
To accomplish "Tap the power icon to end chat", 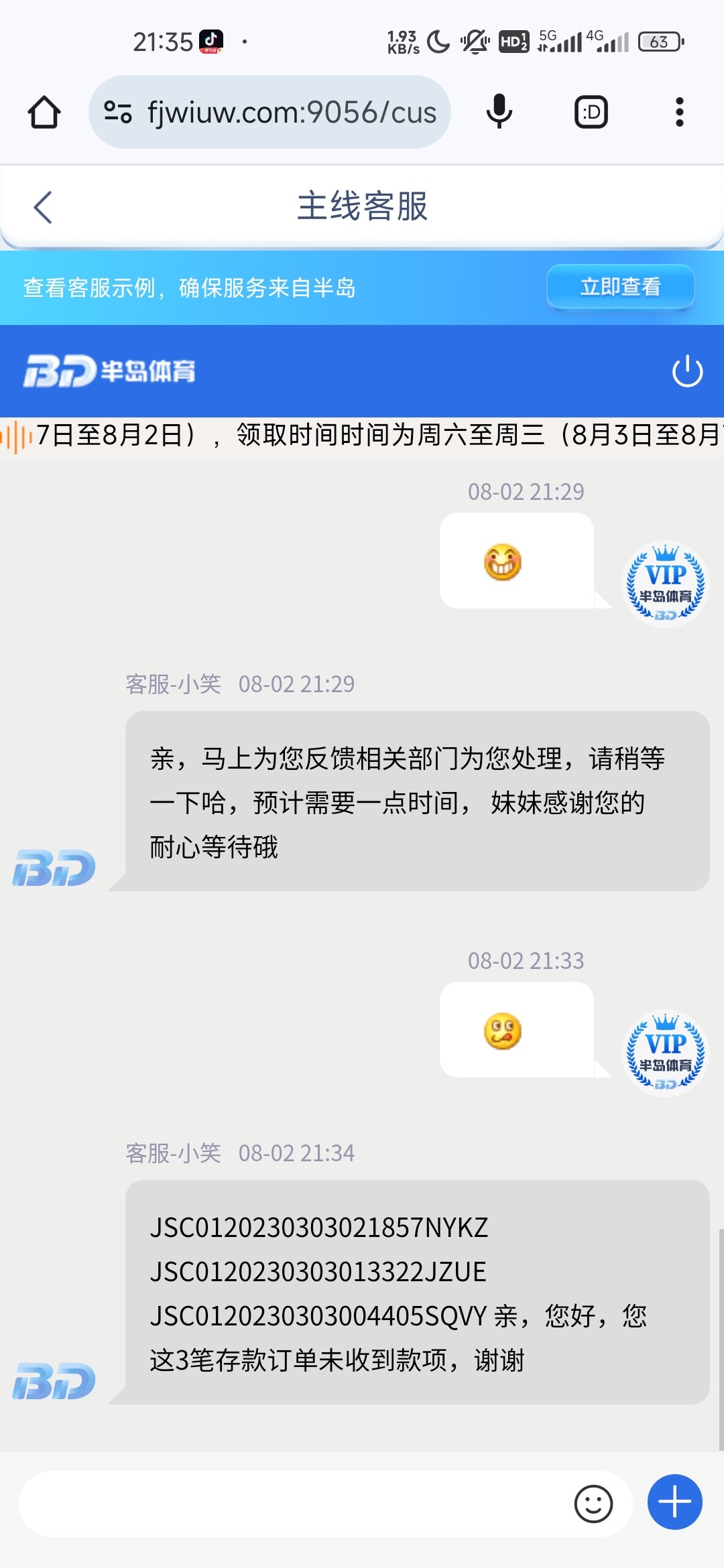I will coord(687,371).
